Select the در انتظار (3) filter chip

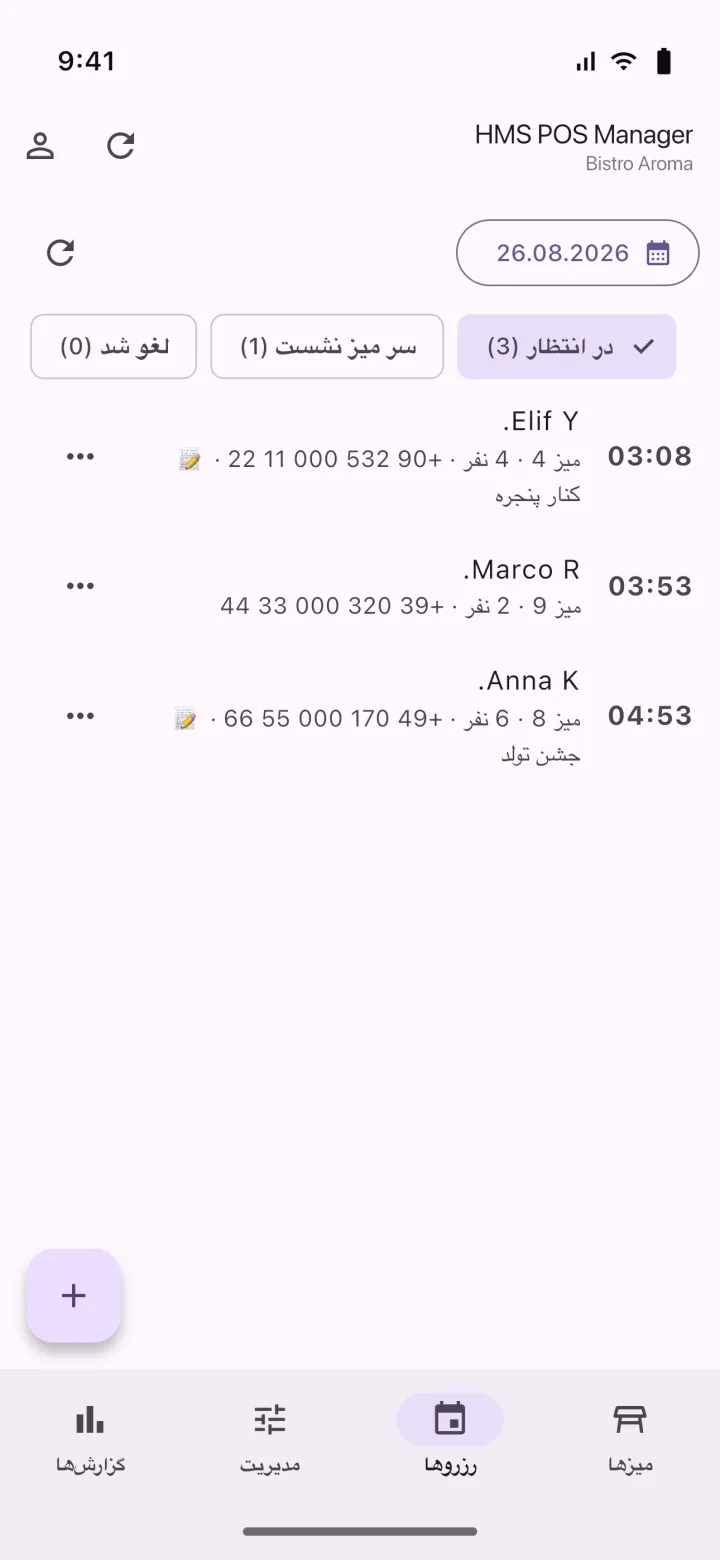click(x=567, y=347)
